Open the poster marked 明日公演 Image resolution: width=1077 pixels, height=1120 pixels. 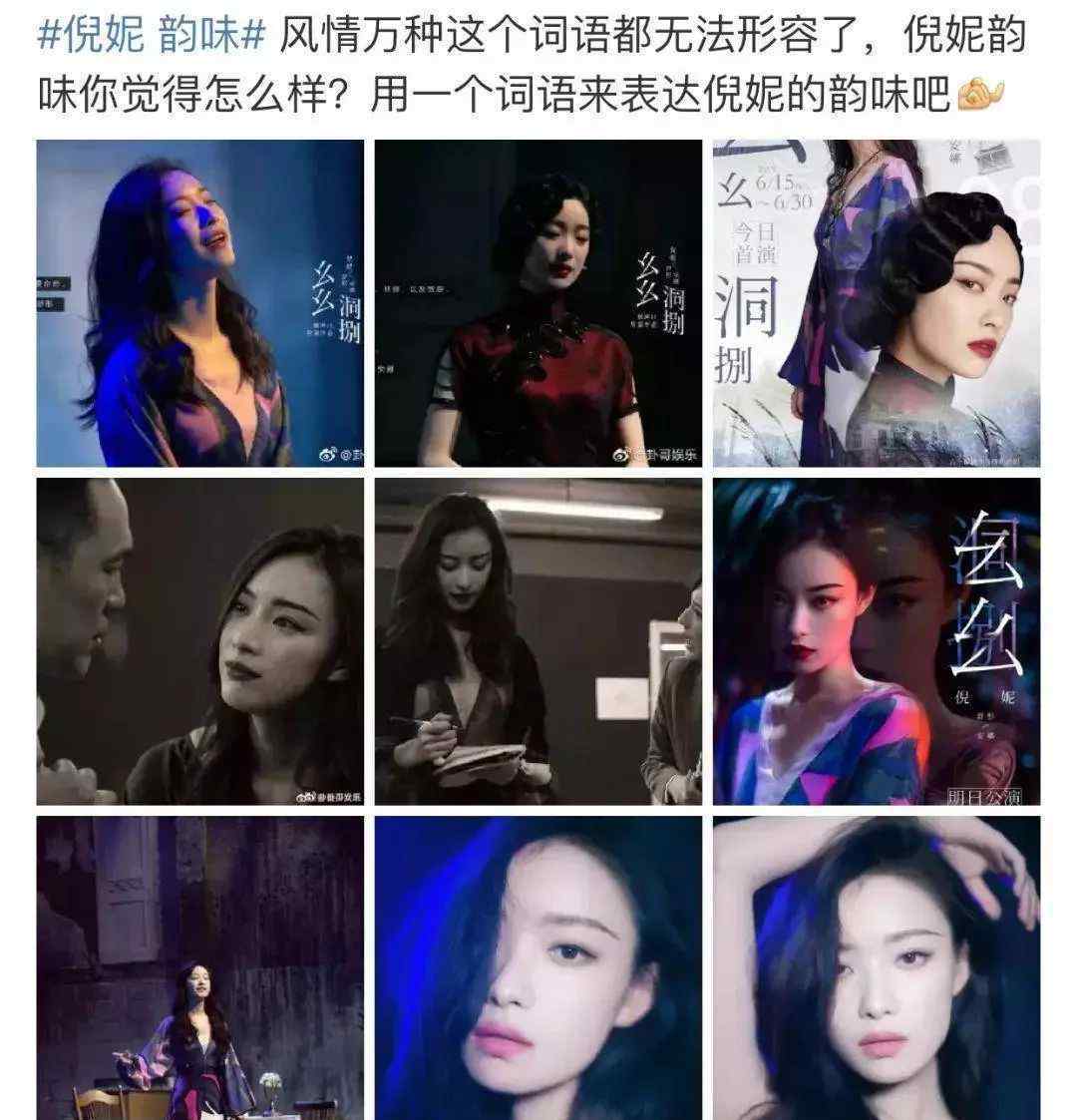click(876, 640)
